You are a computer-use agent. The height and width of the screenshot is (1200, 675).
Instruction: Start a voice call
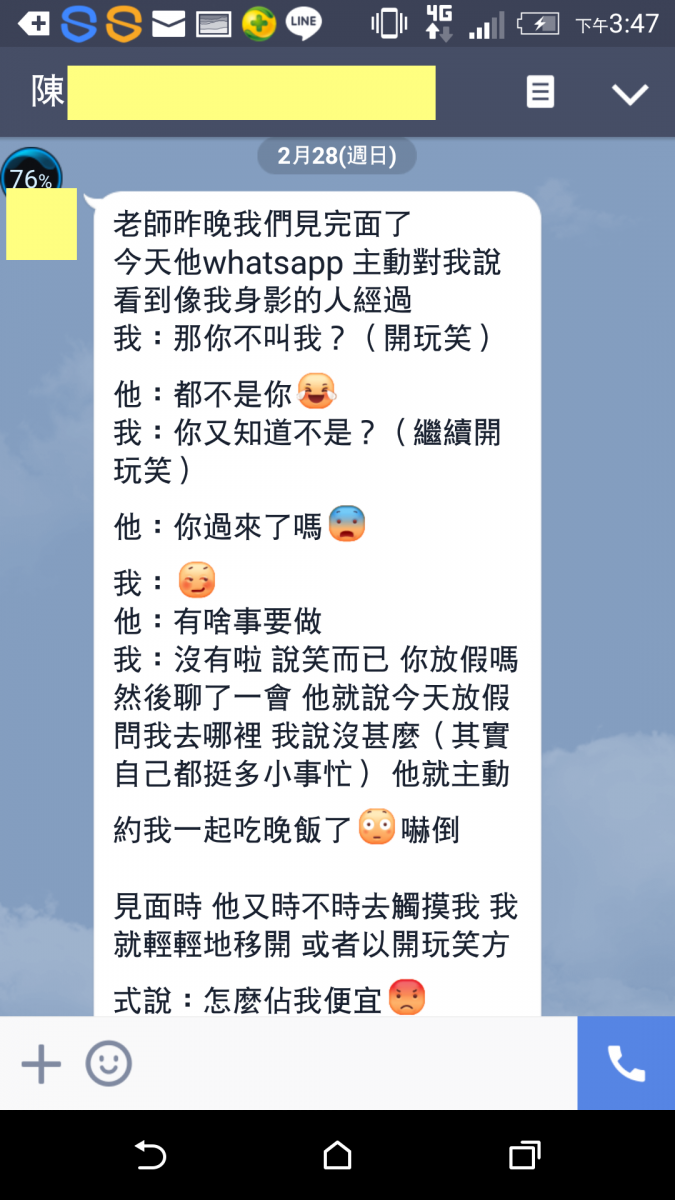click(x=626, y=1064)
